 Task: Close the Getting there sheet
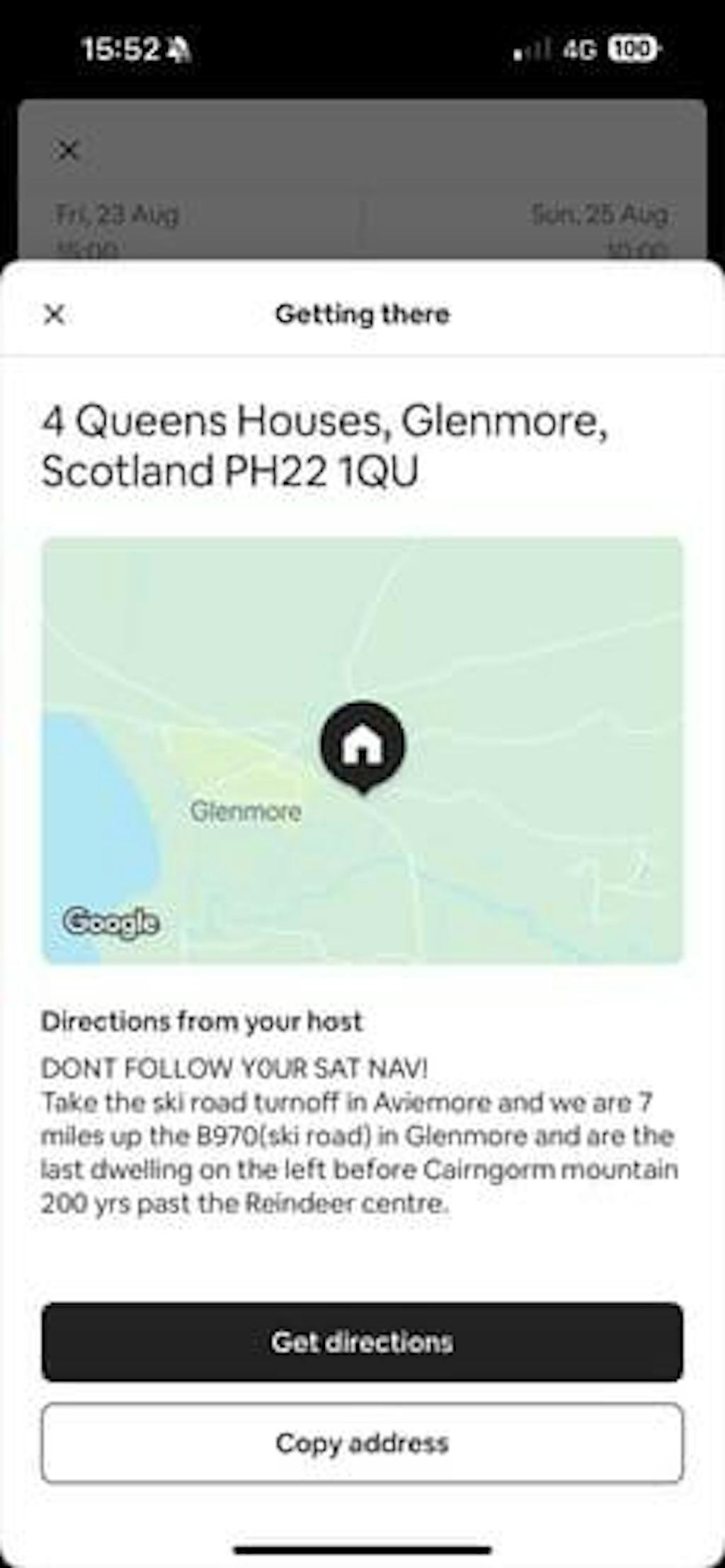(x=55, y=314)
